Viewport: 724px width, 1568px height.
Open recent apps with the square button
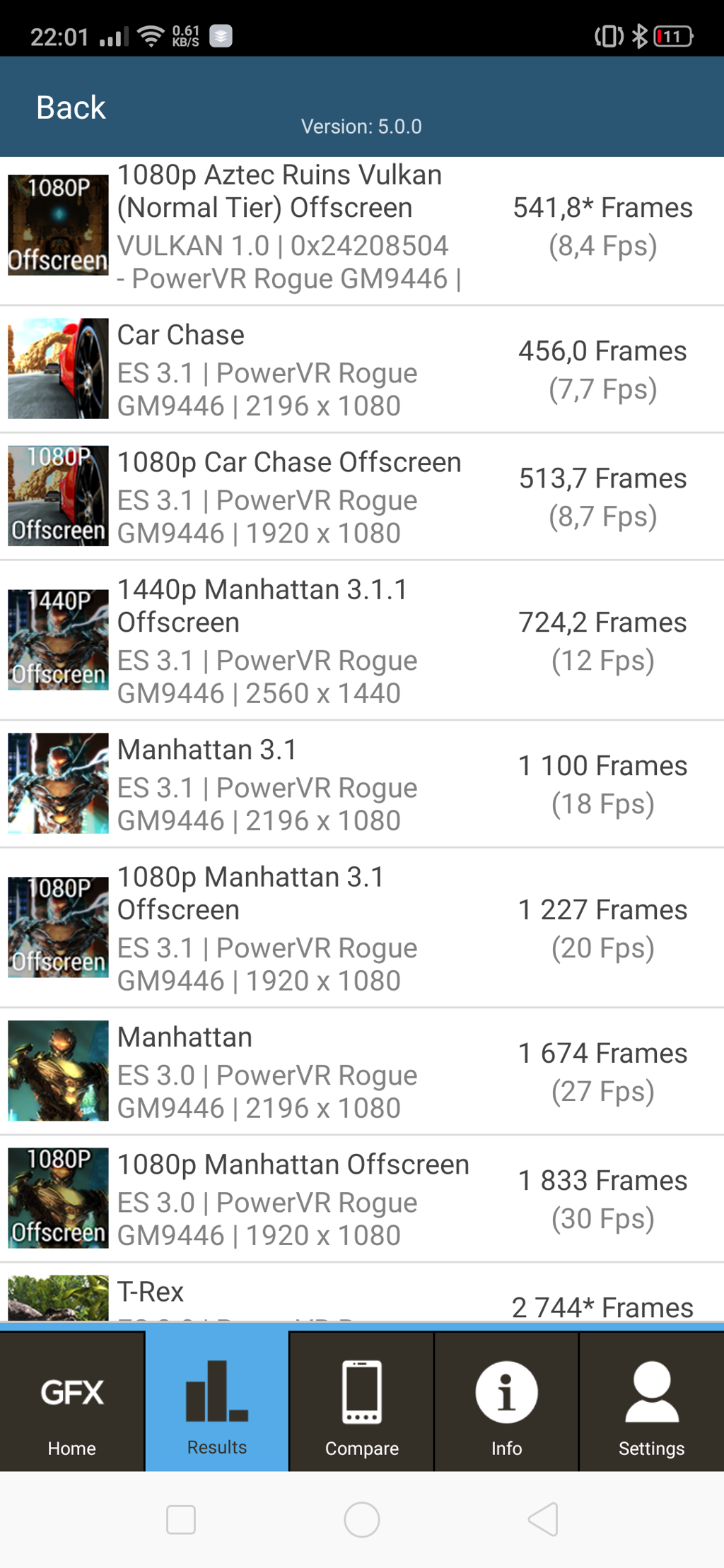click(x=181, y=1519)
